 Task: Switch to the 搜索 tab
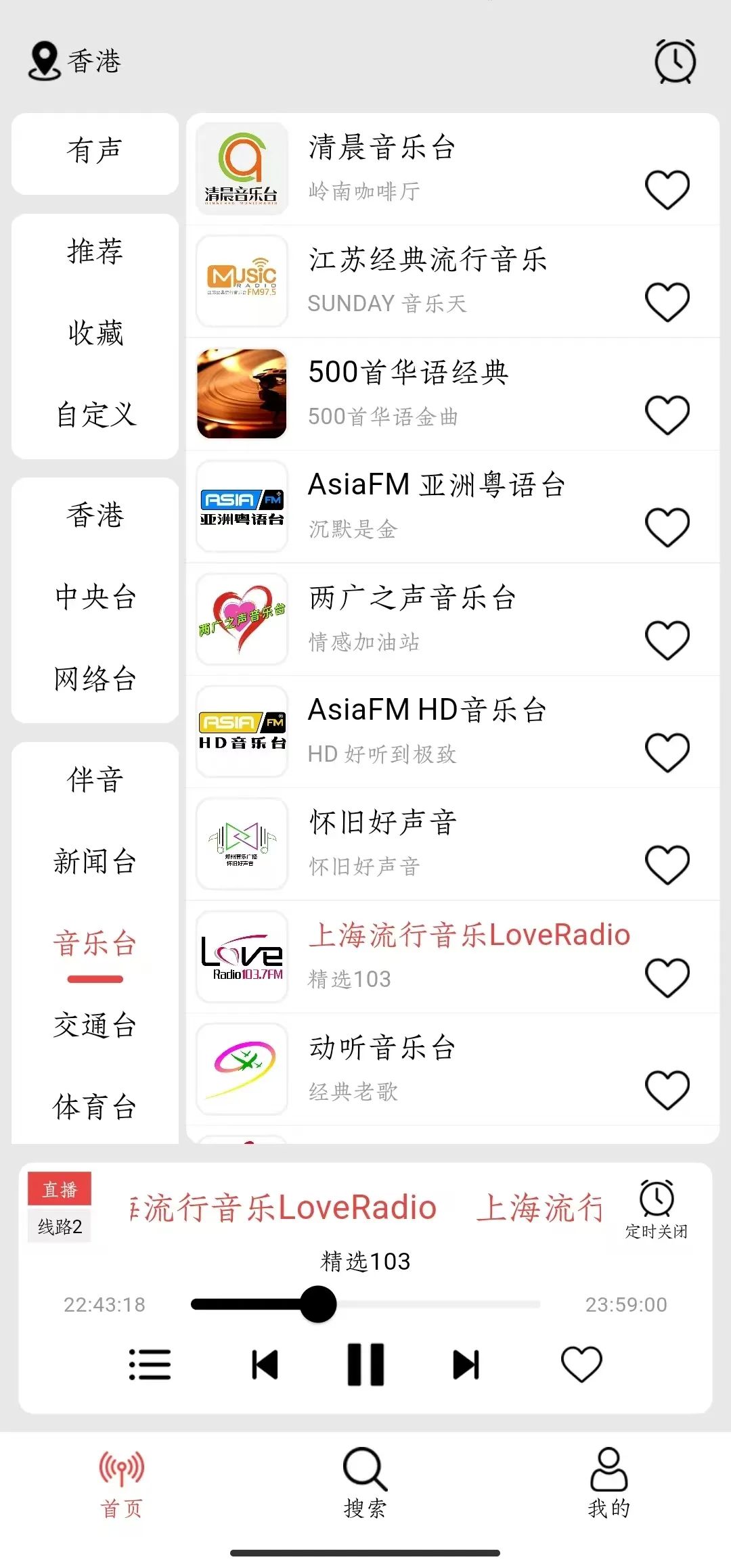365,1483
